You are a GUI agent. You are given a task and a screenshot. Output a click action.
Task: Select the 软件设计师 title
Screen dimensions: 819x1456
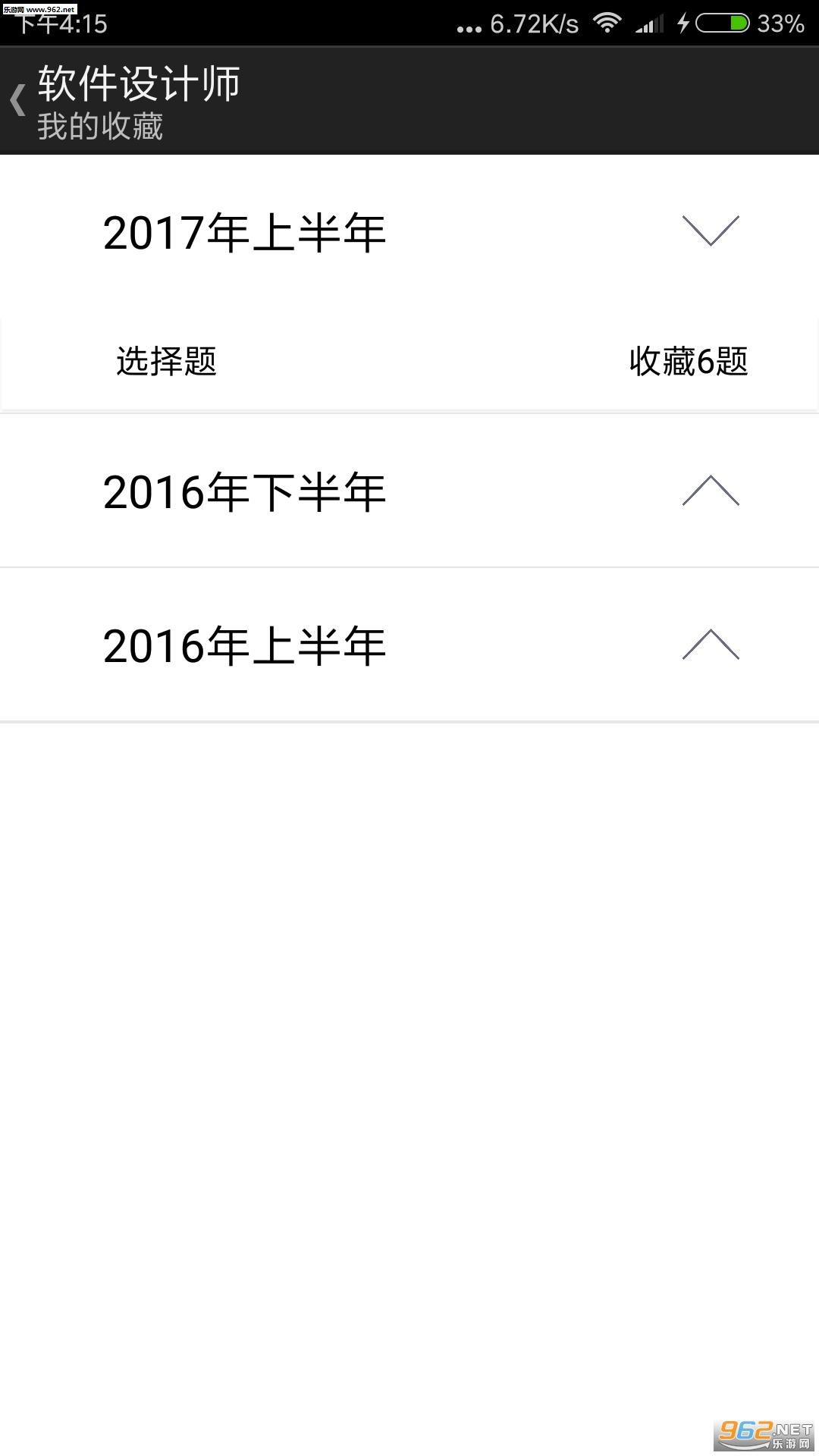click(x=138, y=83)
